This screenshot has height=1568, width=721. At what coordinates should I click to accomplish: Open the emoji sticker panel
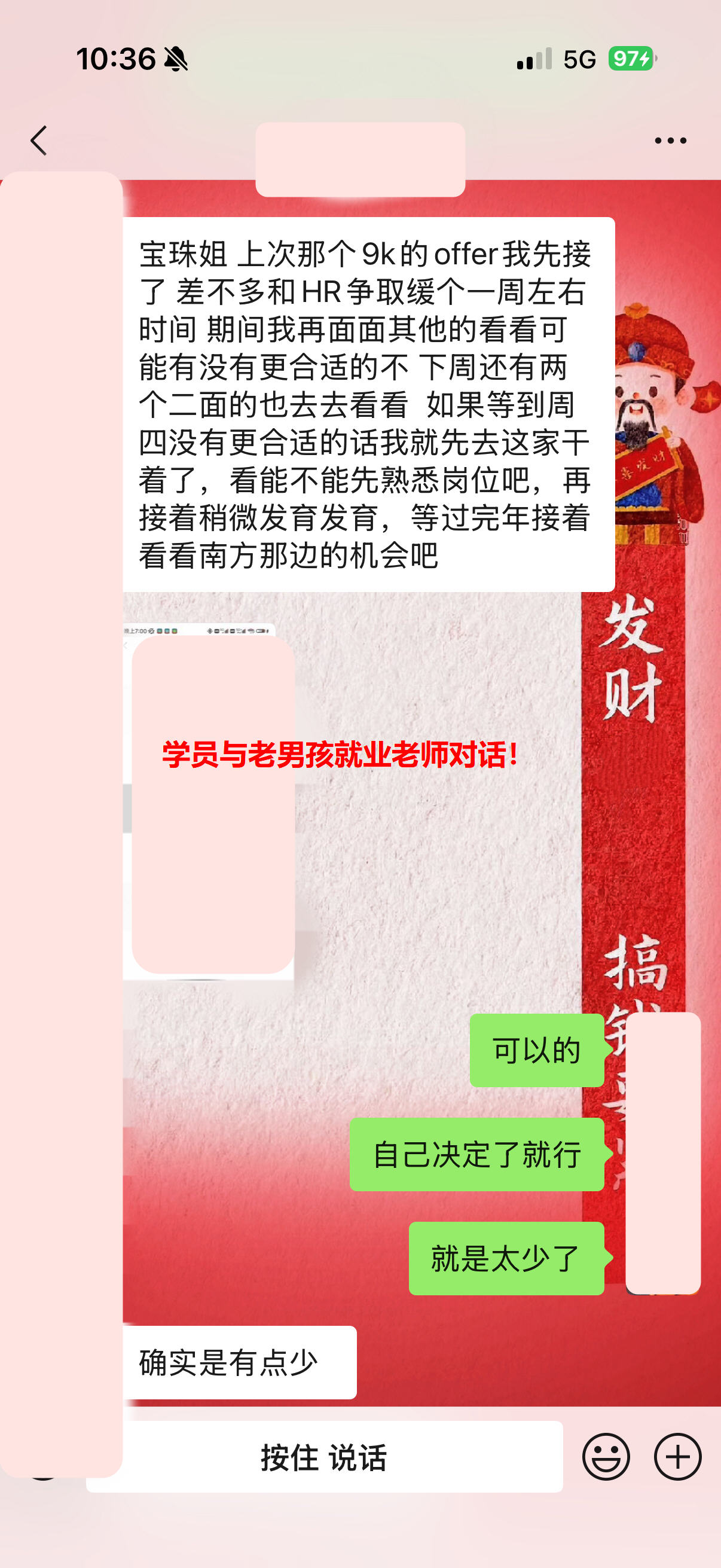[x=606, y=1457]
